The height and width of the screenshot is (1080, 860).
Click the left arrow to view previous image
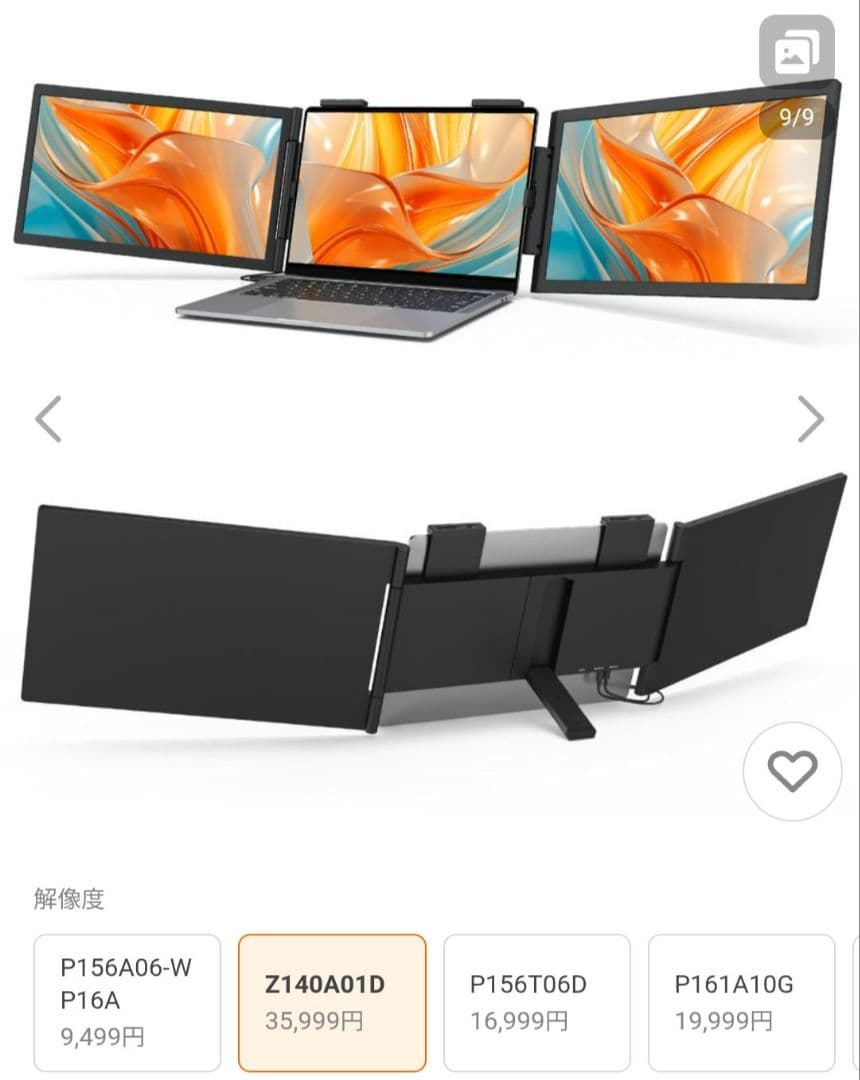click(47, 418)
